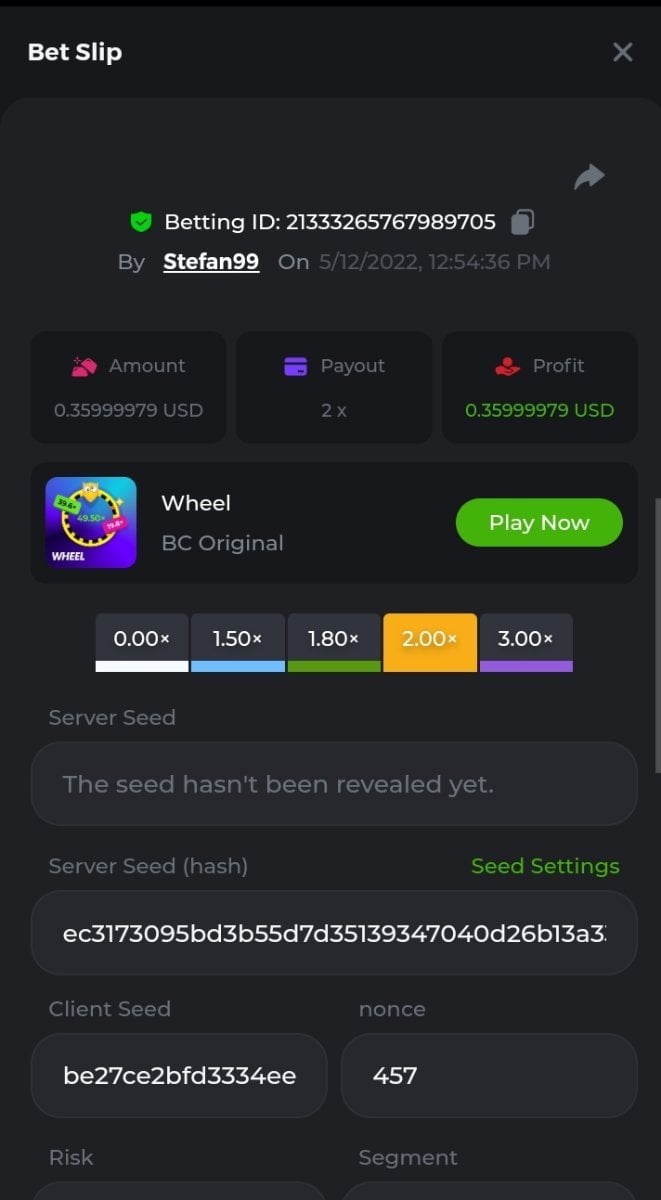Tap the Client Seed field
This screenshot has width=661, height=1200.
[x=179, y=1076]
